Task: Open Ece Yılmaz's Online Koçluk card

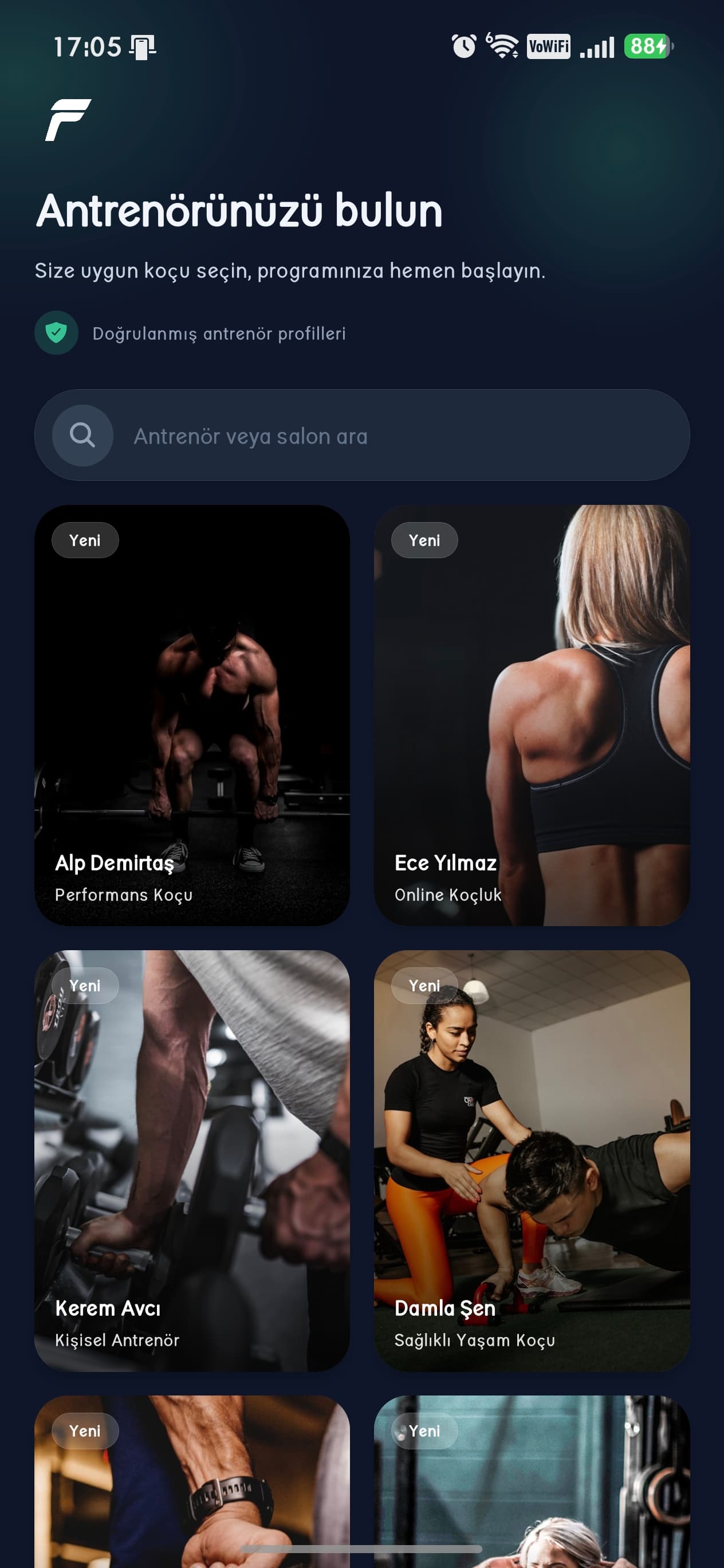Action: coord(532,715)
